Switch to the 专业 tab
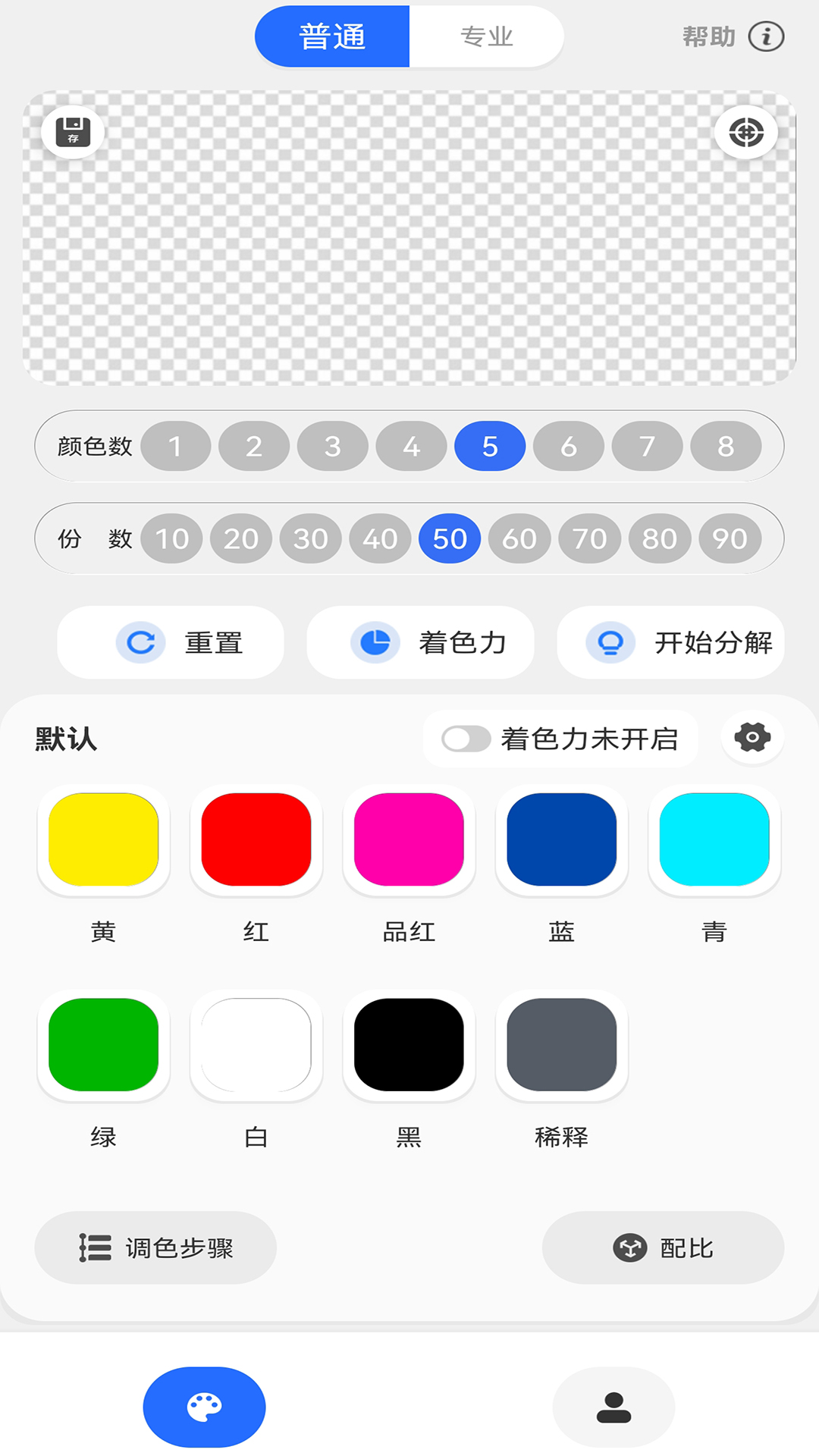819x1456 pixels. pyautogui.click(x=486, y=36)
